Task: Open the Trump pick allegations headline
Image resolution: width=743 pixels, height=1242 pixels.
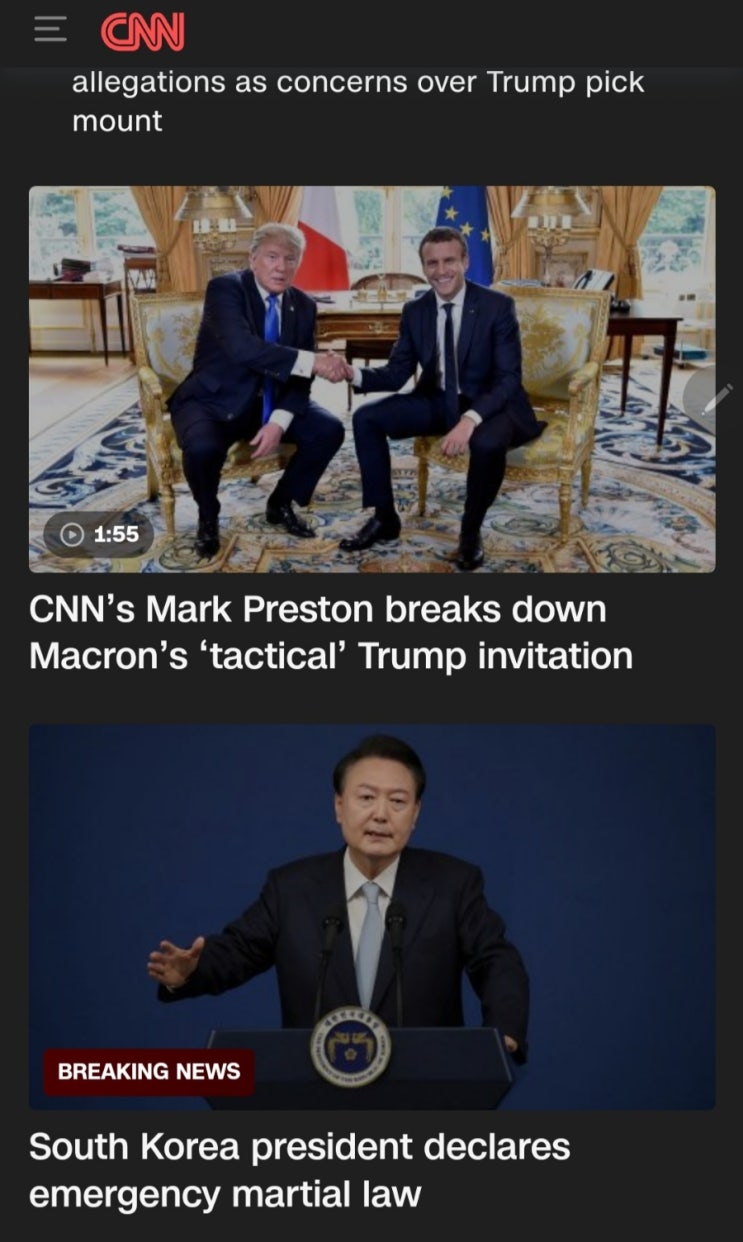Action: coord(358,102)
